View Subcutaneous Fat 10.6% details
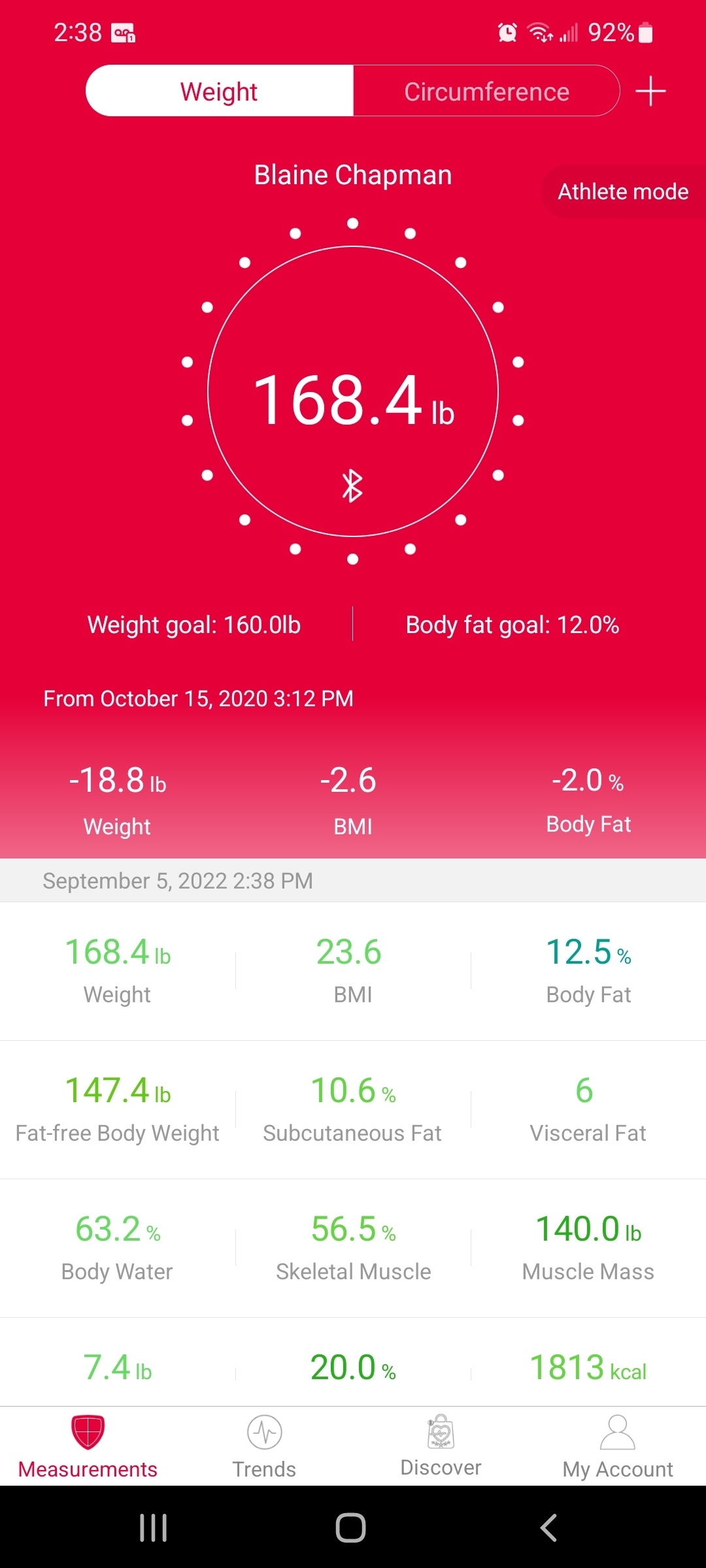Image resolution: width=706 pixels, height=1568 pixels. point(353,1109)
